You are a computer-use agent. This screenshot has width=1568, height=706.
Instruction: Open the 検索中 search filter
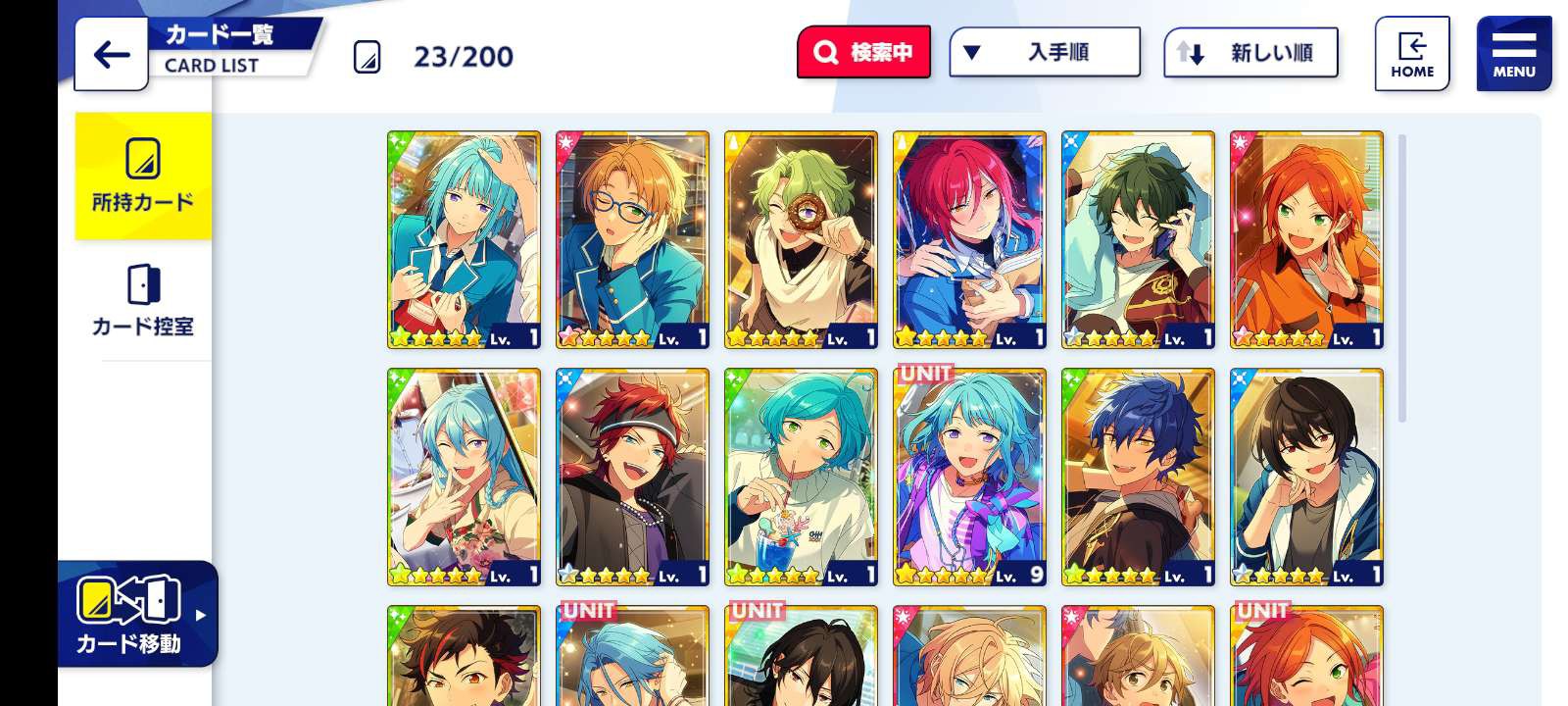click(862, 52)
